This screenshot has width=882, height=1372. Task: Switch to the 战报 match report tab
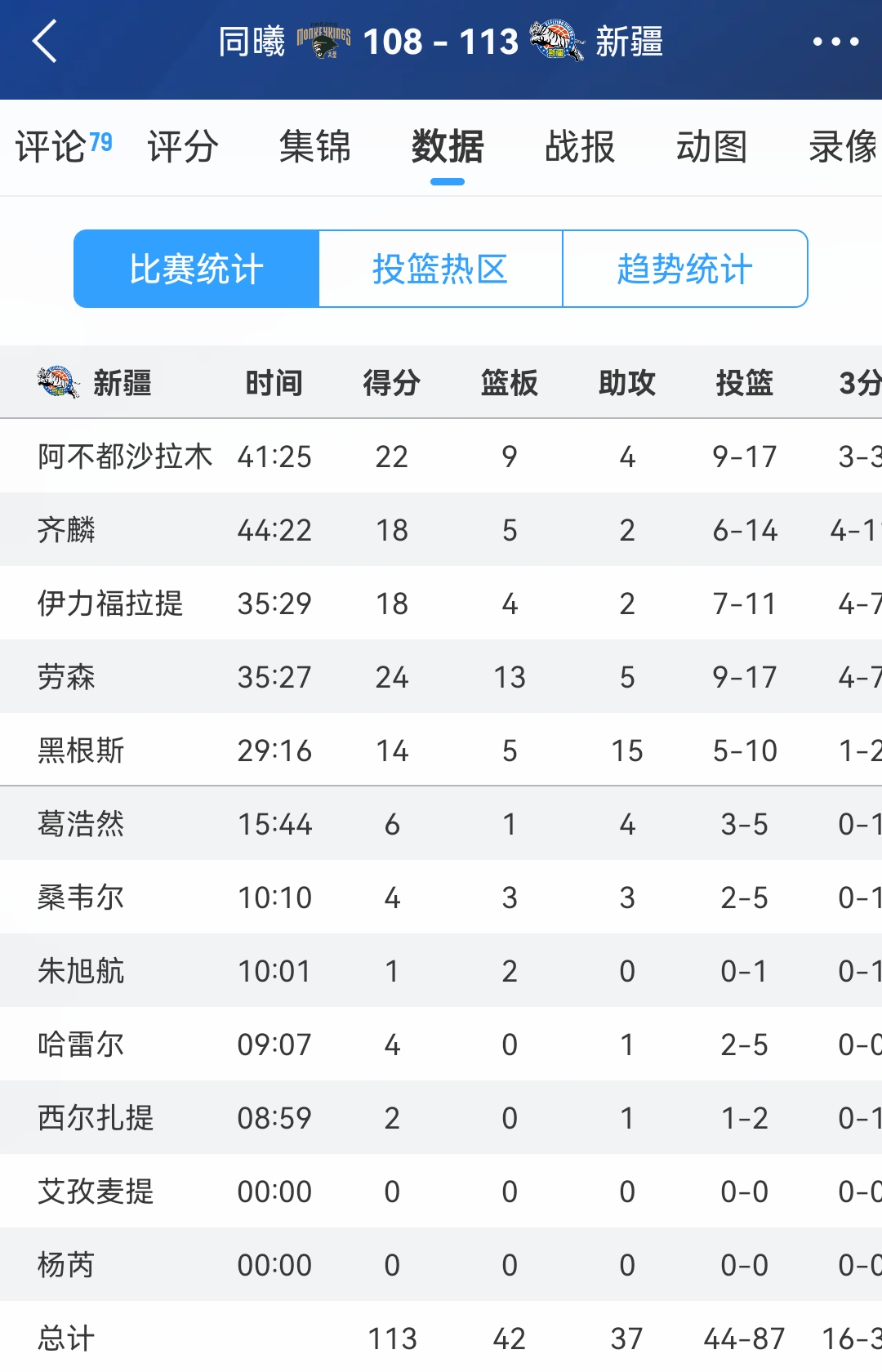[578, 147]
